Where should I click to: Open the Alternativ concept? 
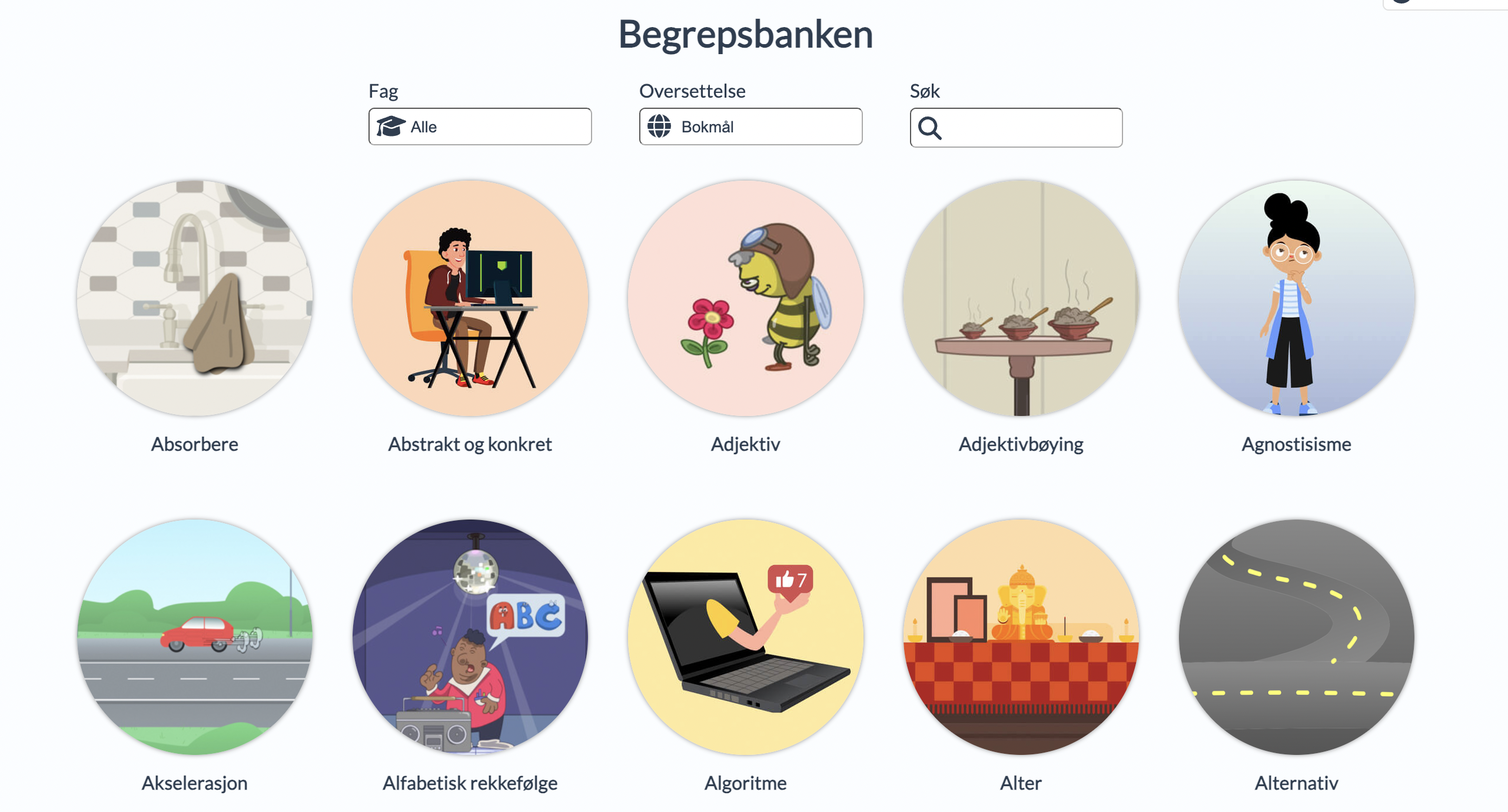[1297, 637]
